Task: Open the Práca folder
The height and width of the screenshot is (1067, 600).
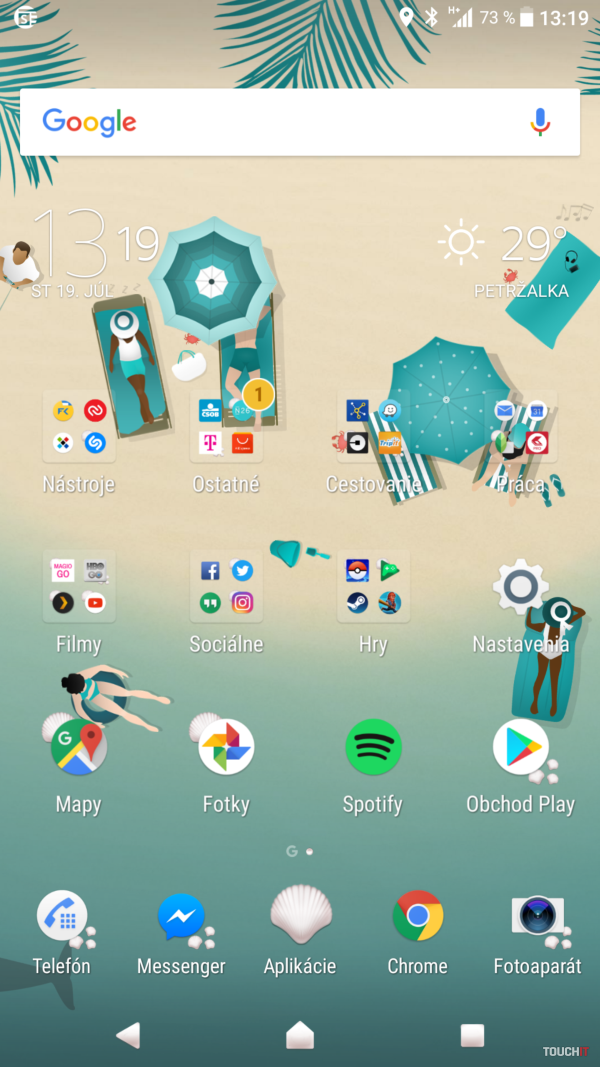Action: 521,426
